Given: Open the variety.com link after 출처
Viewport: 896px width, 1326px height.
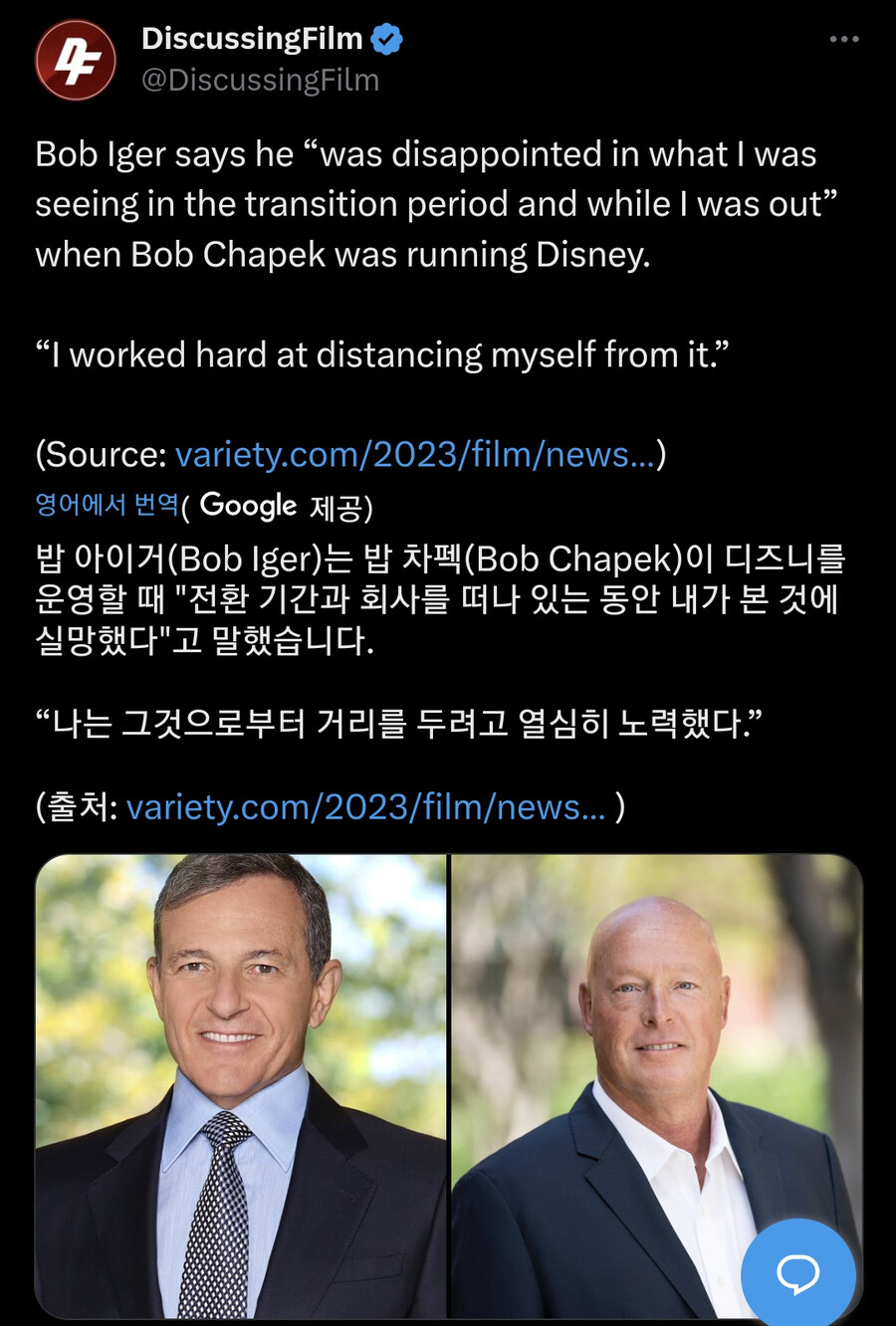Looking at the screenshot, I should coord(365,806).
